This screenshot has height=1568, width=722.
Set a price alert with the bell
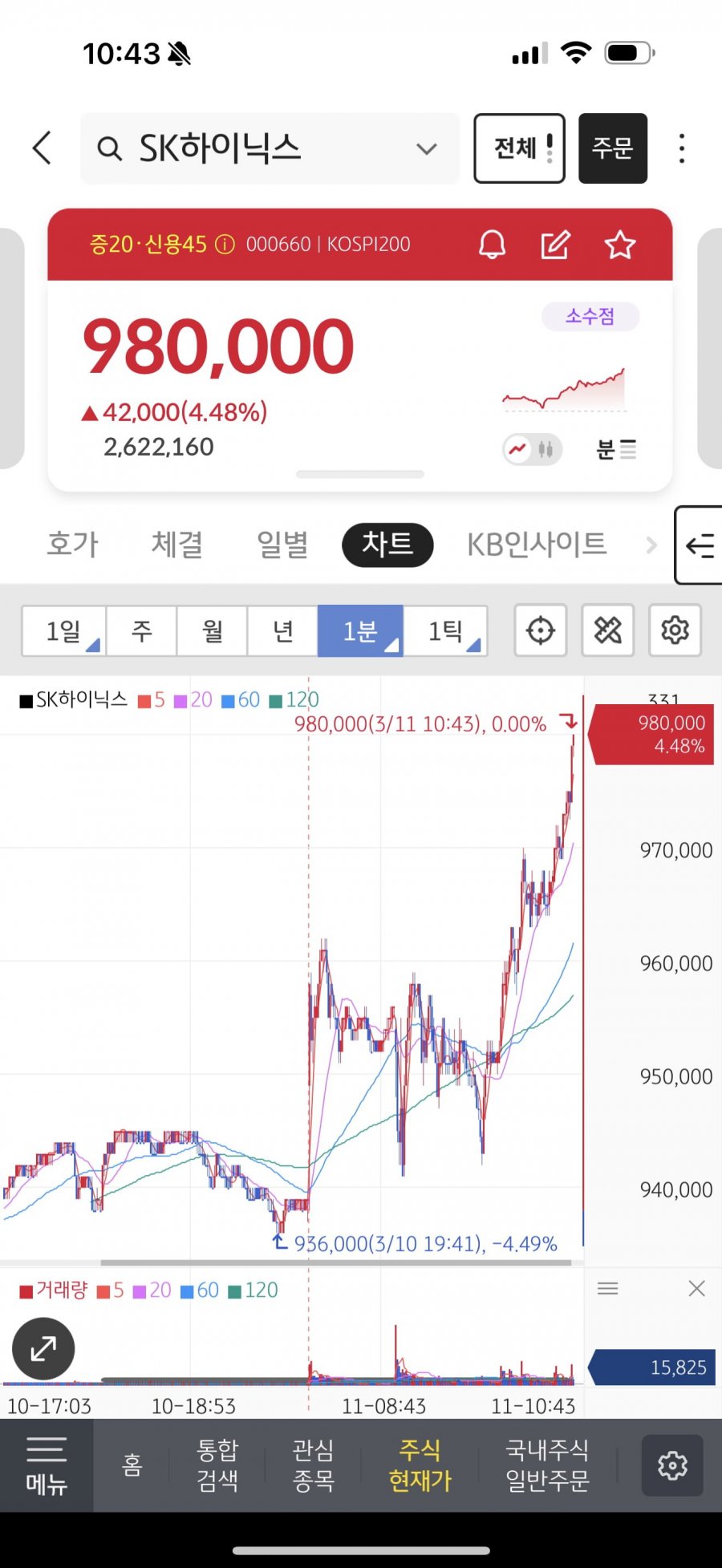click(x=492, y=245)
